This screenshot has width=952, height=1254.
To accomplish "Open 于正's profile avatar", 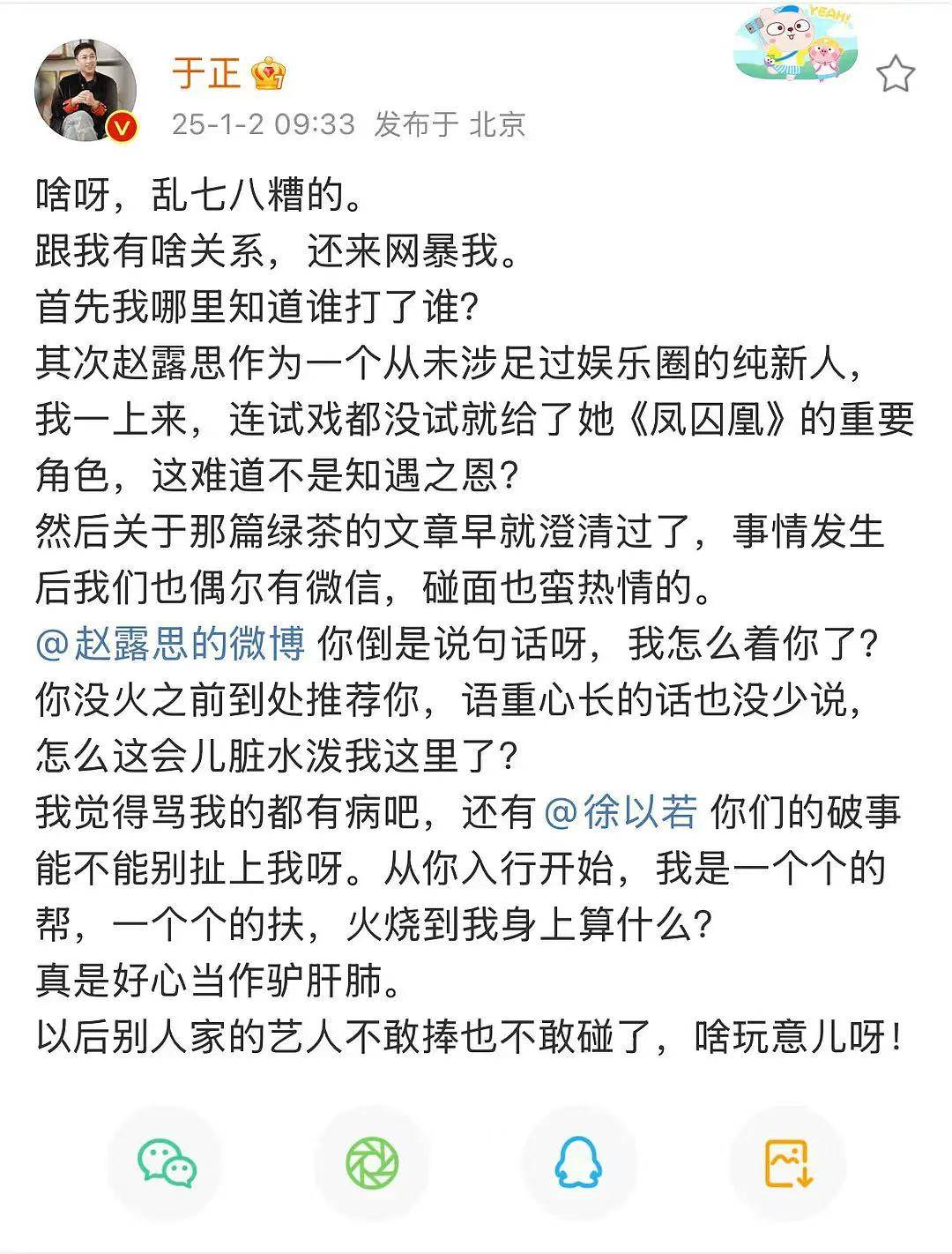I will pos(86,90).
